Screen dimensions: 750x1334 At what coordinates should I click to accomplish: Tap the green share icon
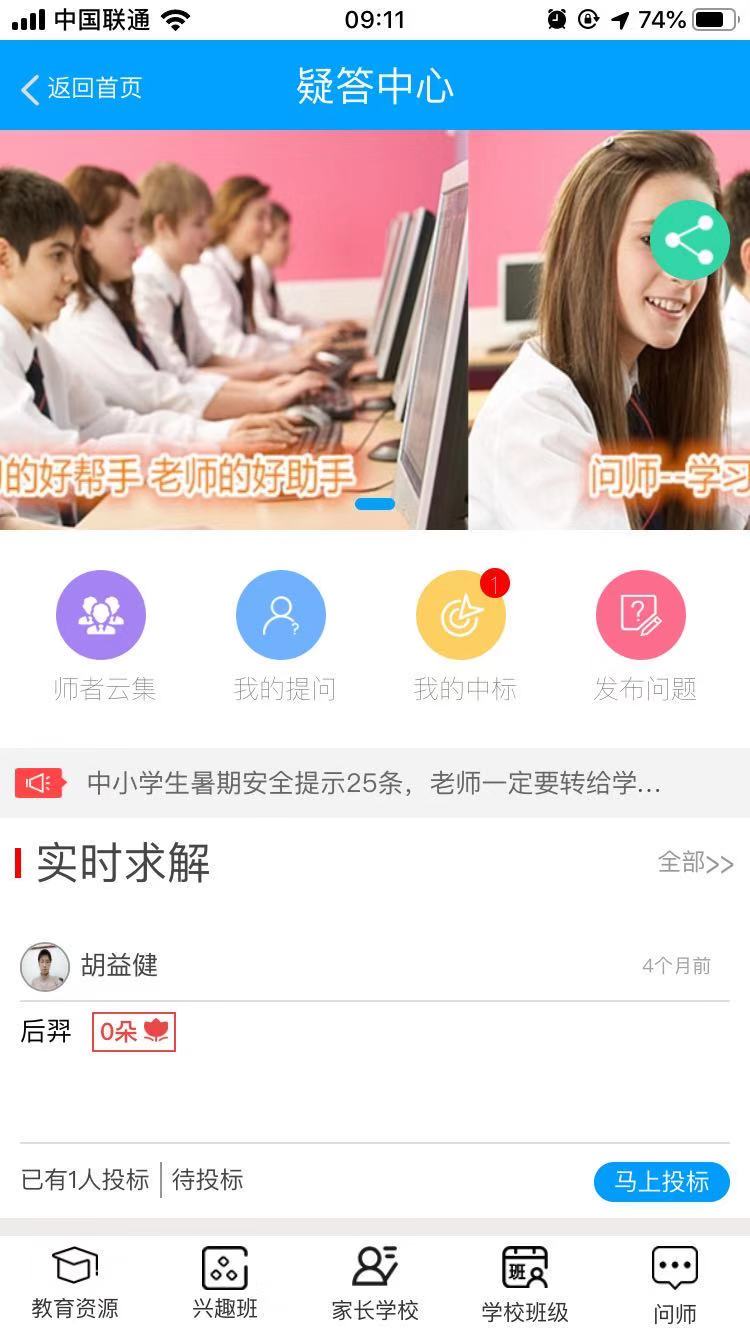pyautogui.click(x=690, y=241)
